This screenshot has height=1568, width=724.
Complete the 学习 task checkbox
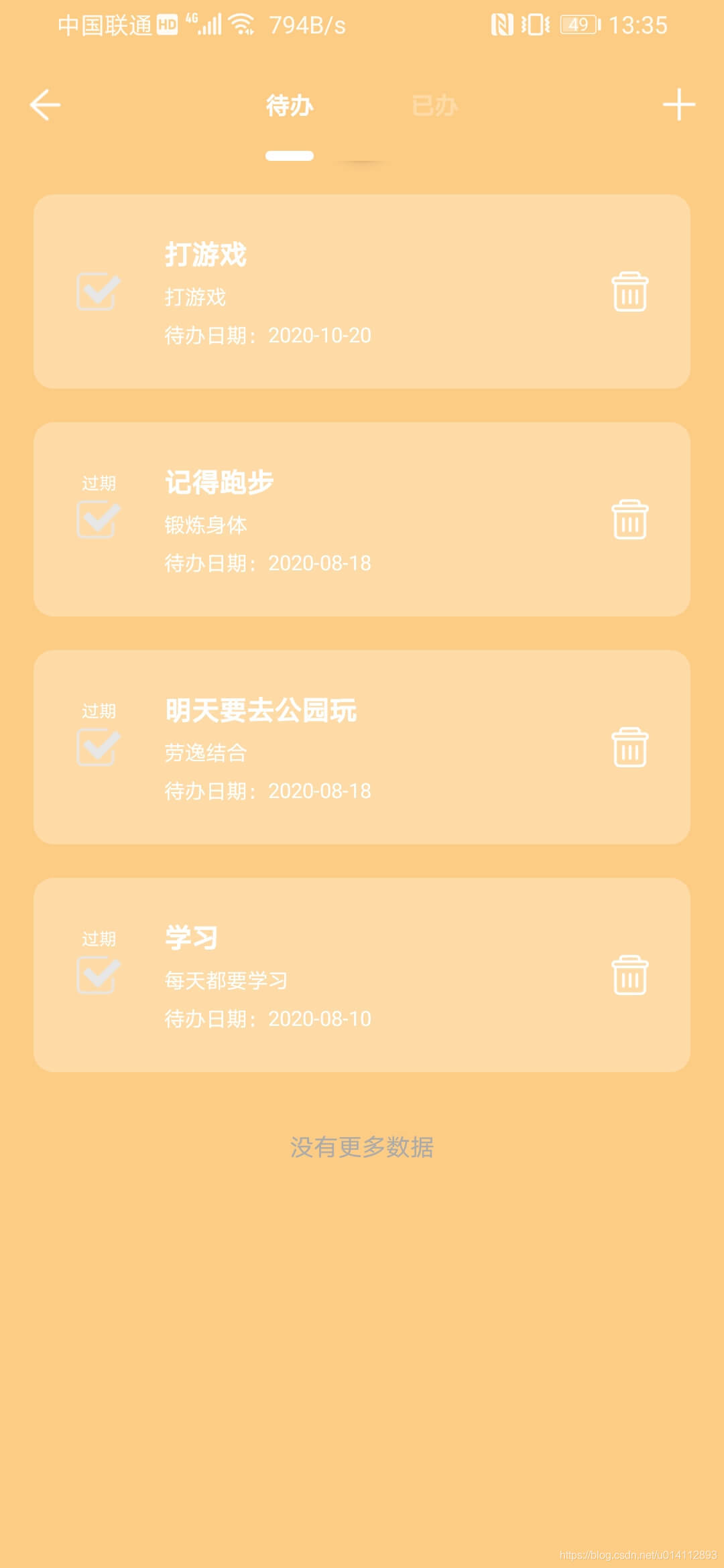(98, 975)
